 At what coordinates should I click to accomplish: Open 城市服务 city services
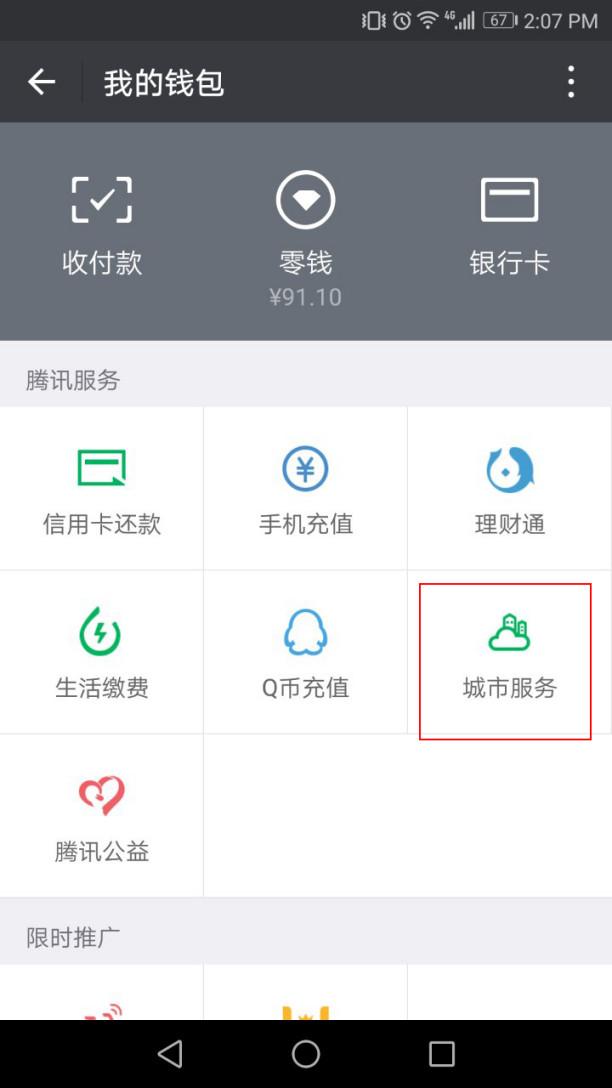(x=509, y=654)
